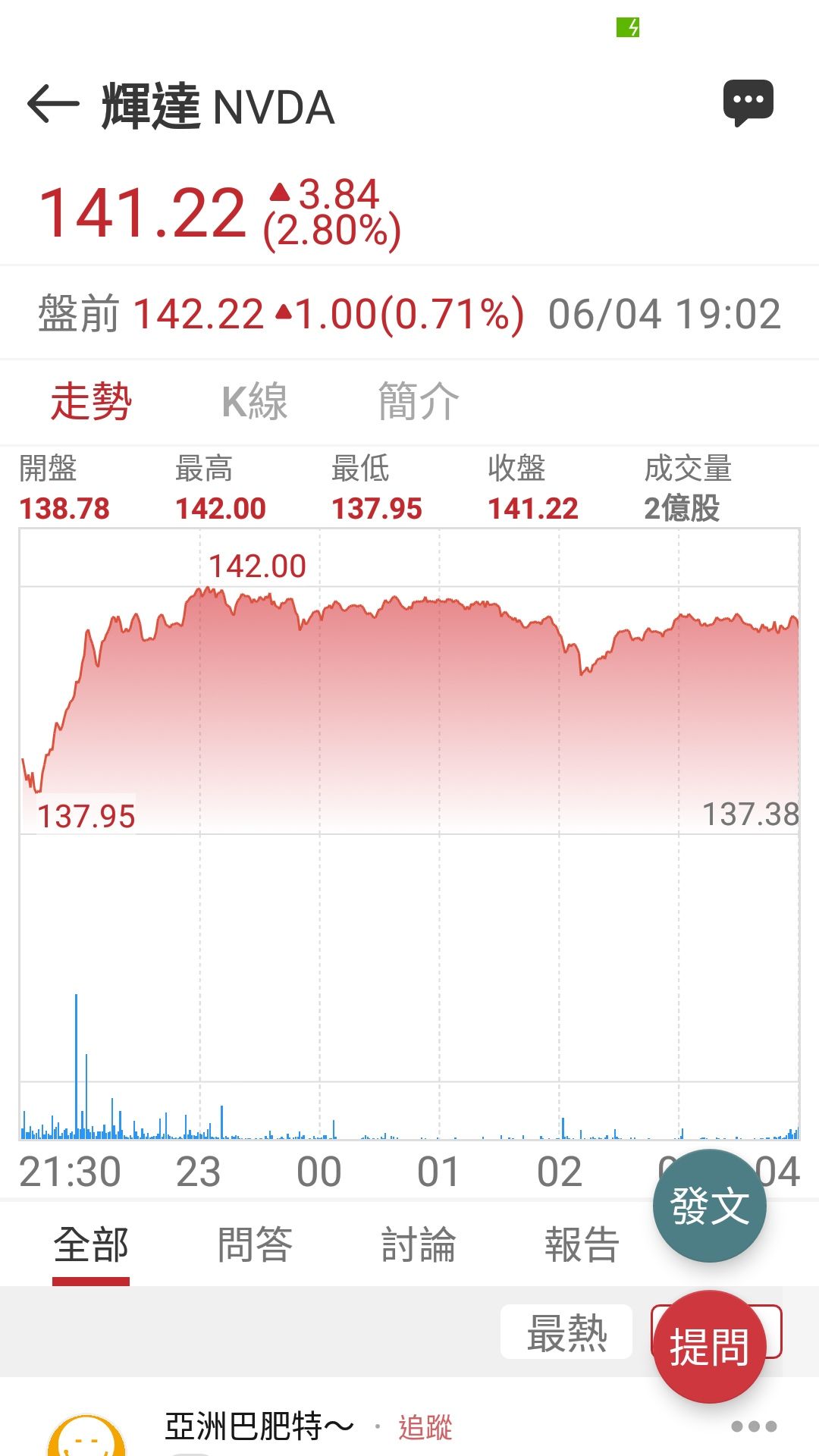
Task: Follow 亞洲巴肥特 with 追蹤
Action: coord(425,1427)
